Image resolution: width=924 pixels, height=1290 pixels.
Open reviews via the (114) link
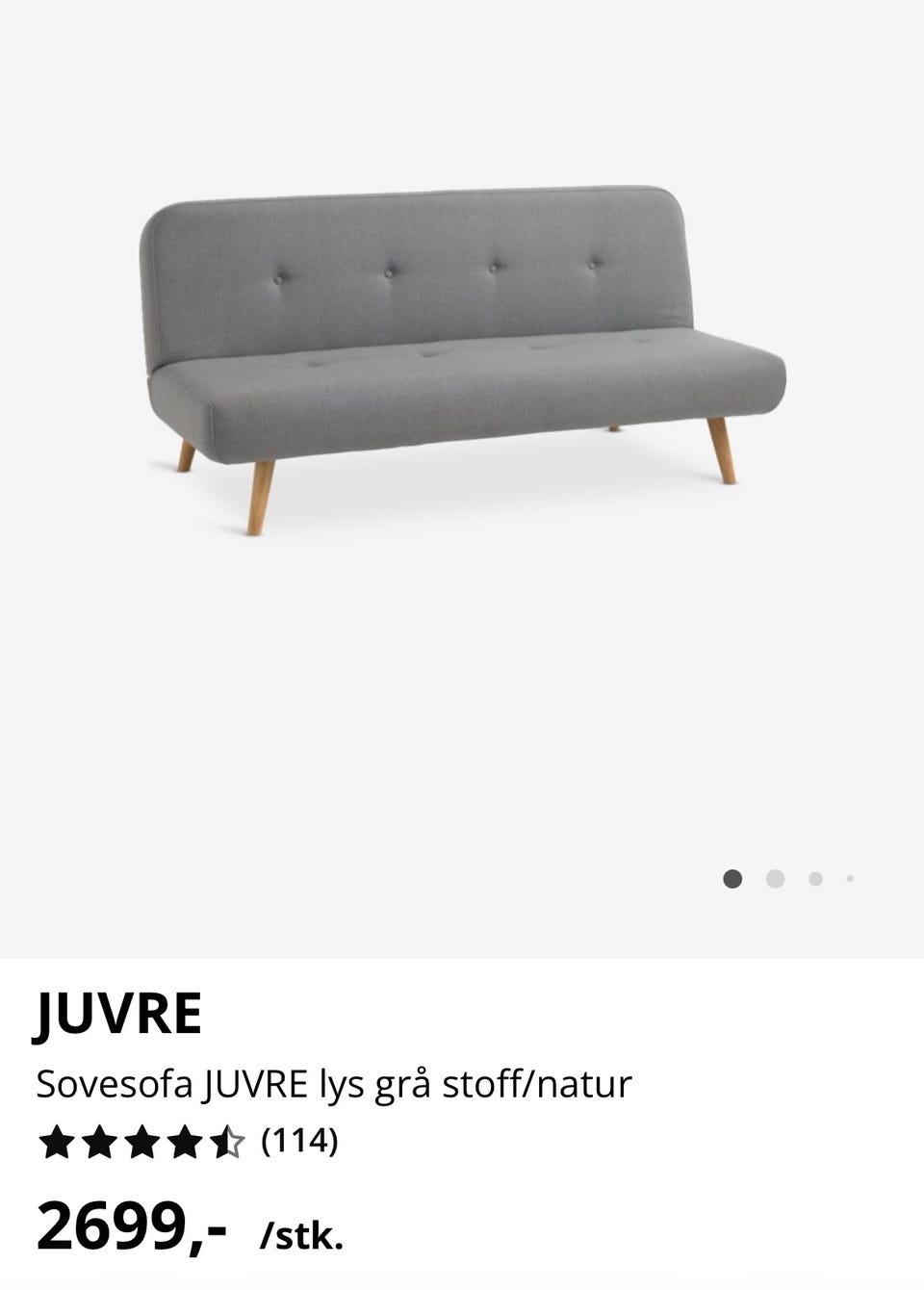[x=299, y=1145]
